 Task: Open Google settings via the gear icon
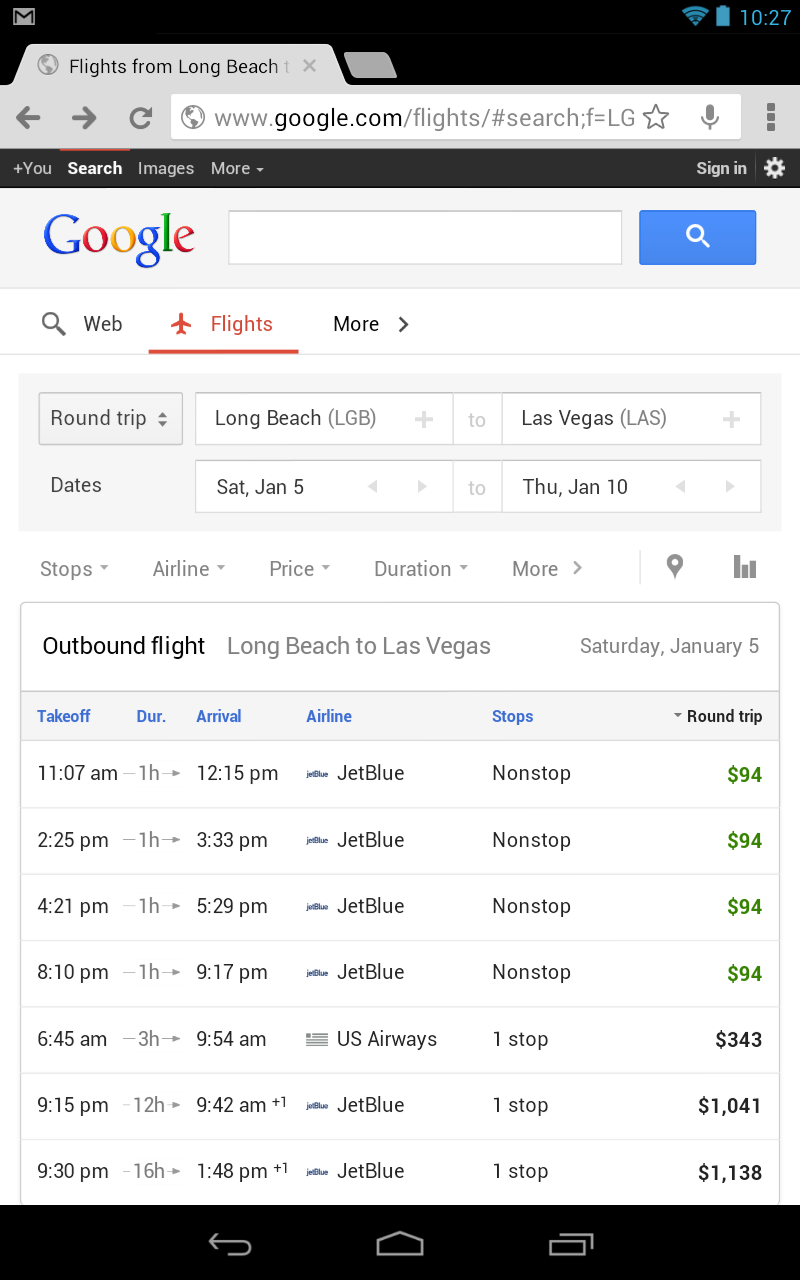(x=774, y=168)
